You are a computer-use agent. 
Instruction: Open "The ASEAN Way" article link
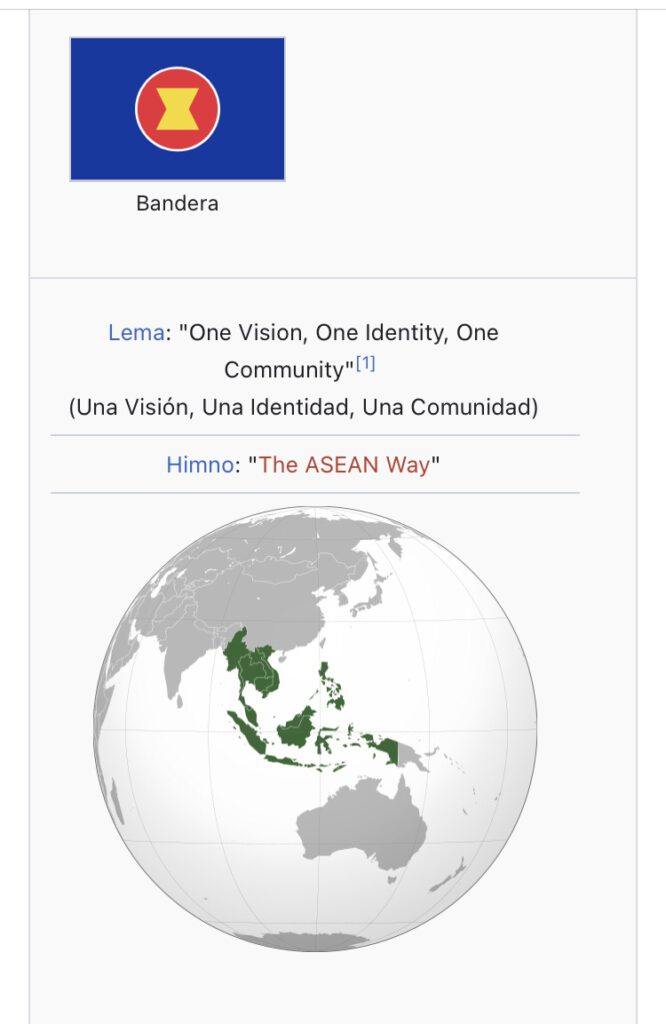pos(345,465)
